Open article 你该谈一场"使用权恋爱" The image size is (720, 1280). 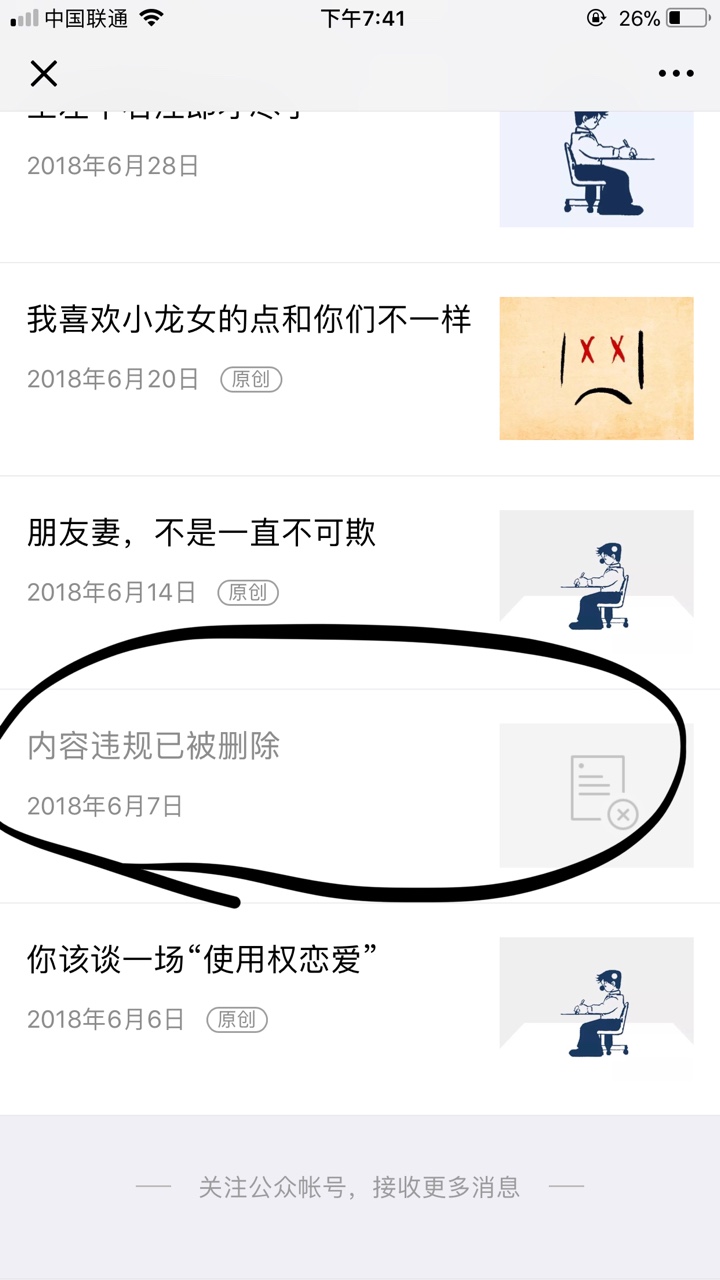point(360,1009)
